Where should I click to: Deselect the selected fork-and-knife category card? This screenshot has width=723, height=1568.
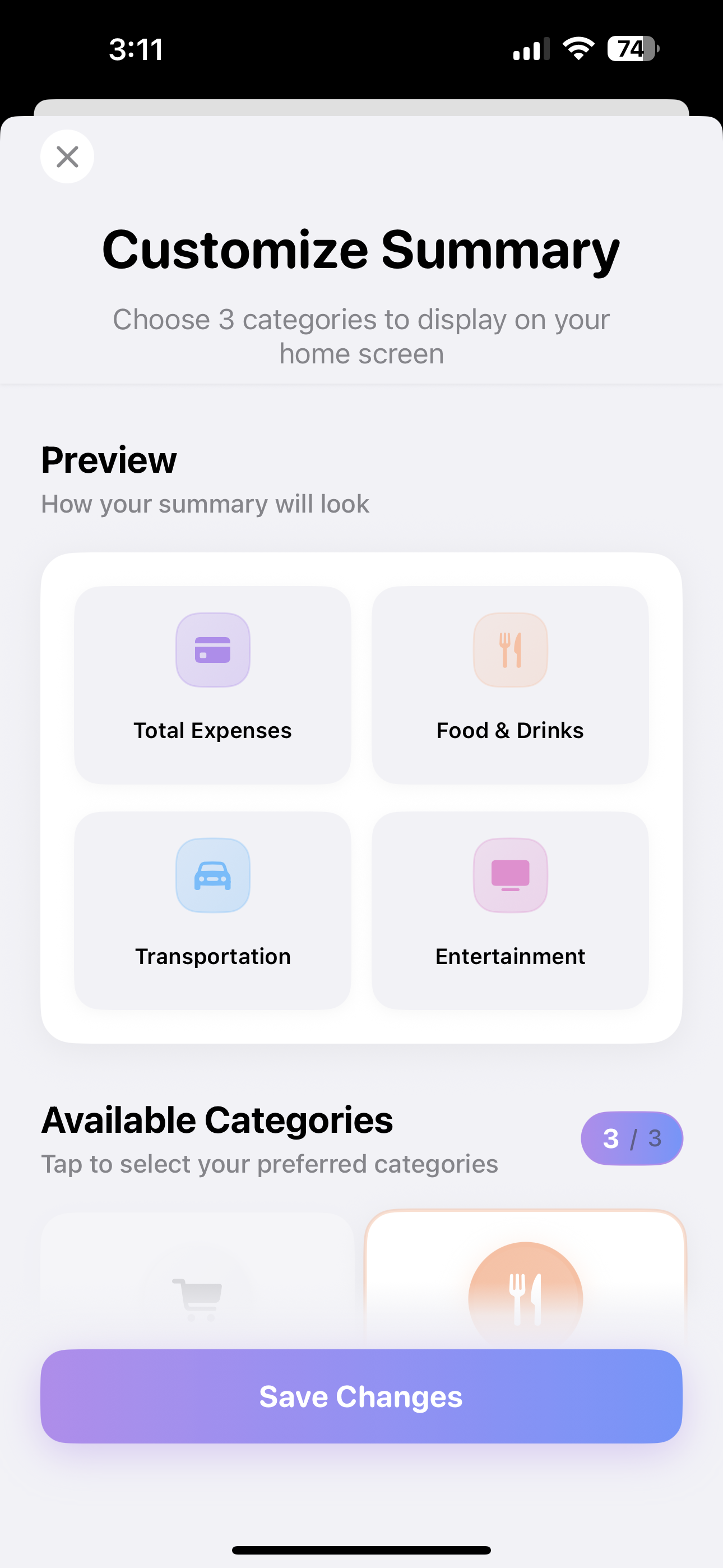click(525, 1280)
